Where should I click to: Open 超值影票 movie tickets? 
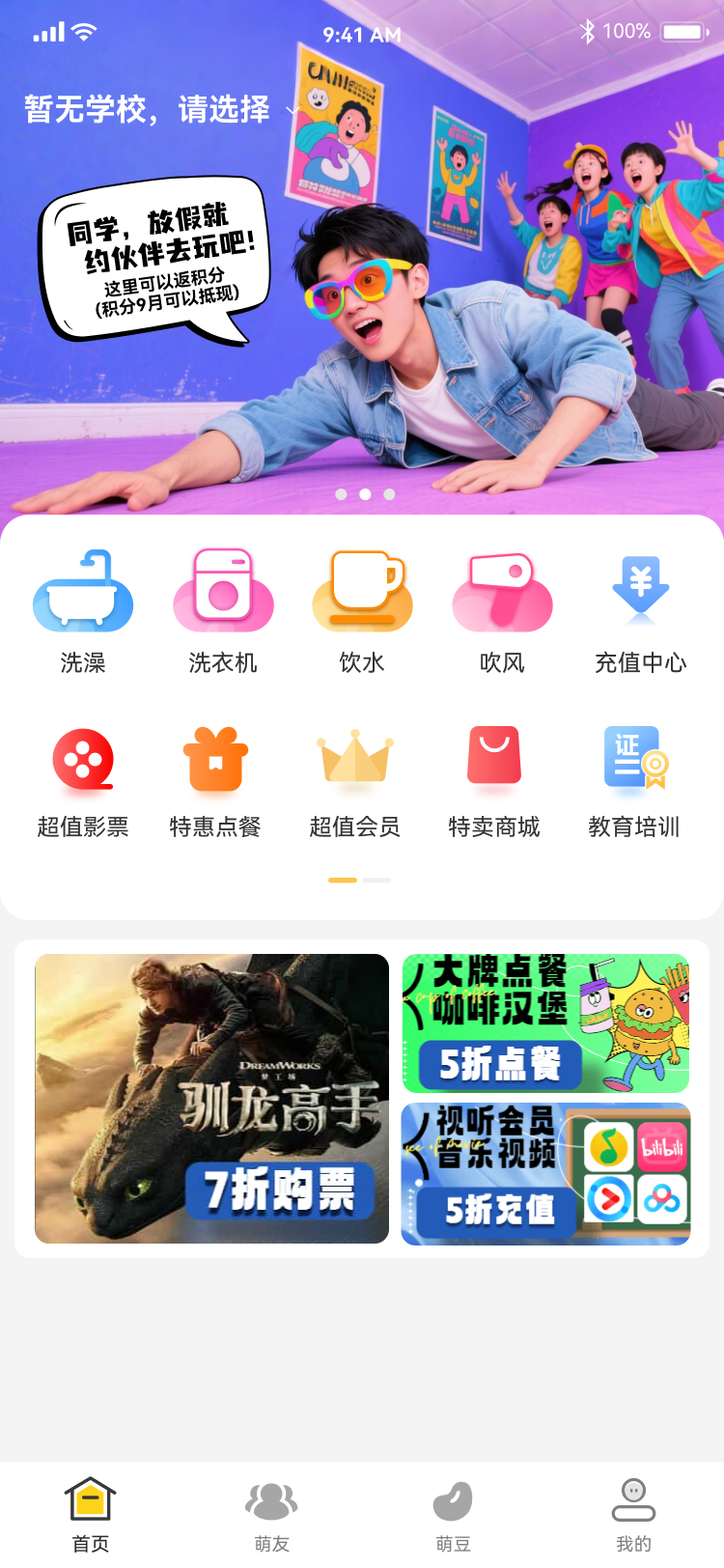click(x=83, y=782)
